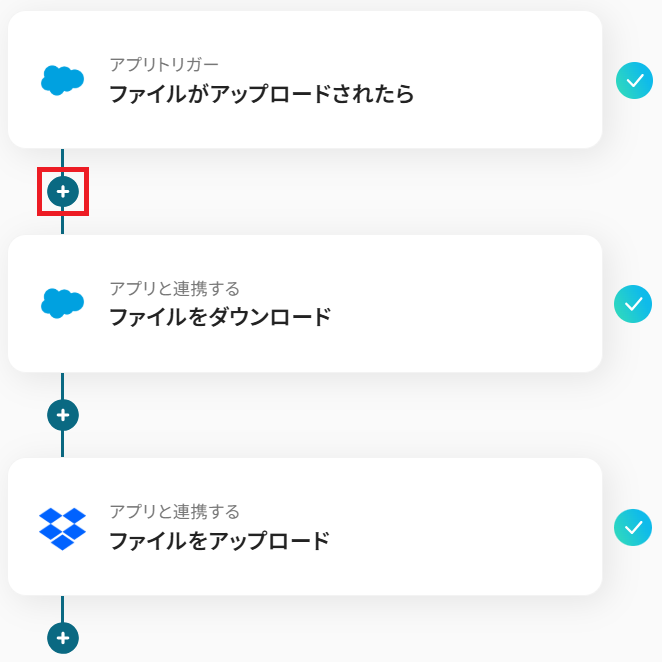Viewport: 662px width, 662px height.
Task: Open the Dropbox ファイルをアップロード step card
Action: click(x=304, y=527)
